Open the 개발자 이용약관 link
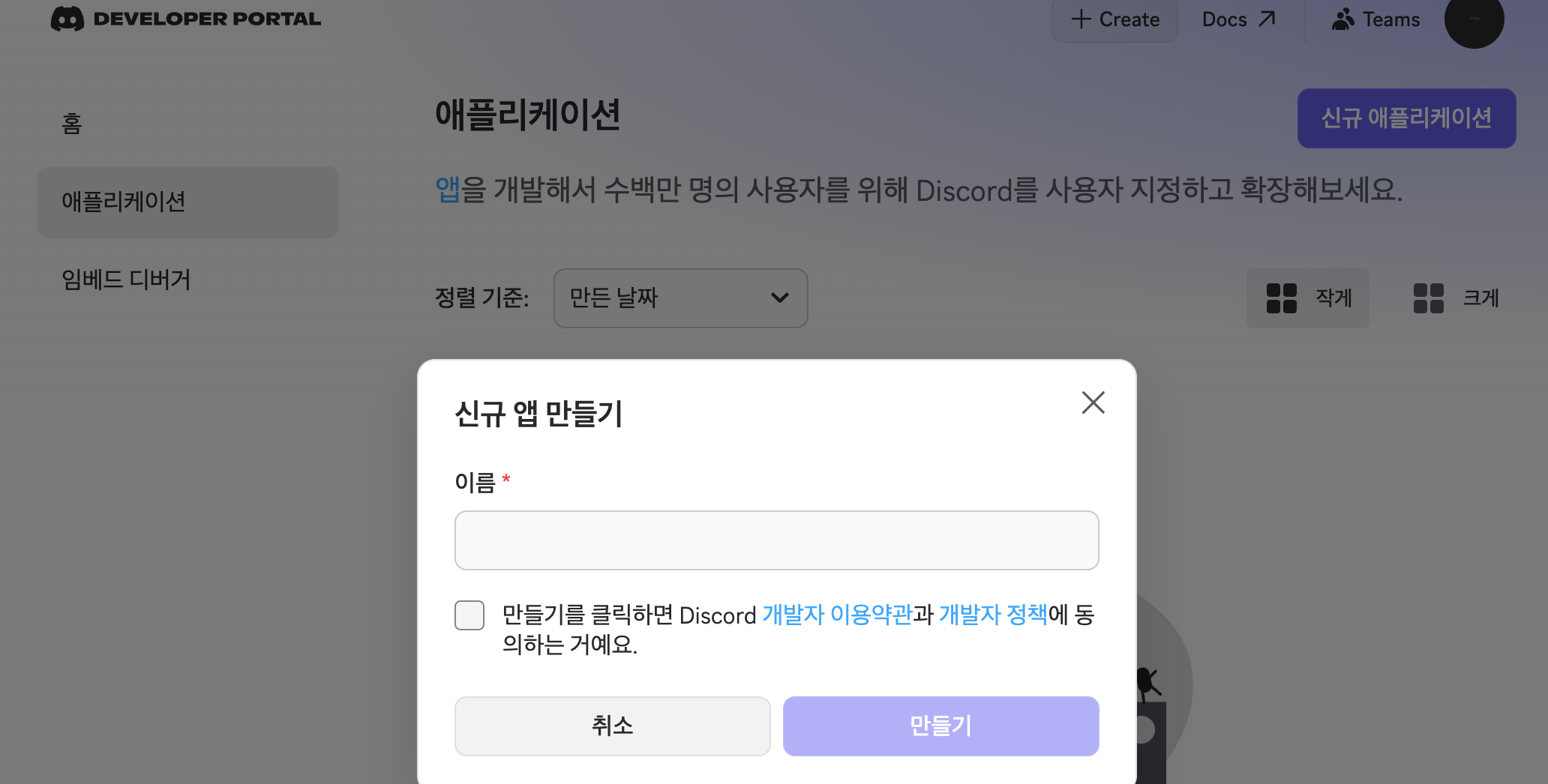 click(837, 615)
